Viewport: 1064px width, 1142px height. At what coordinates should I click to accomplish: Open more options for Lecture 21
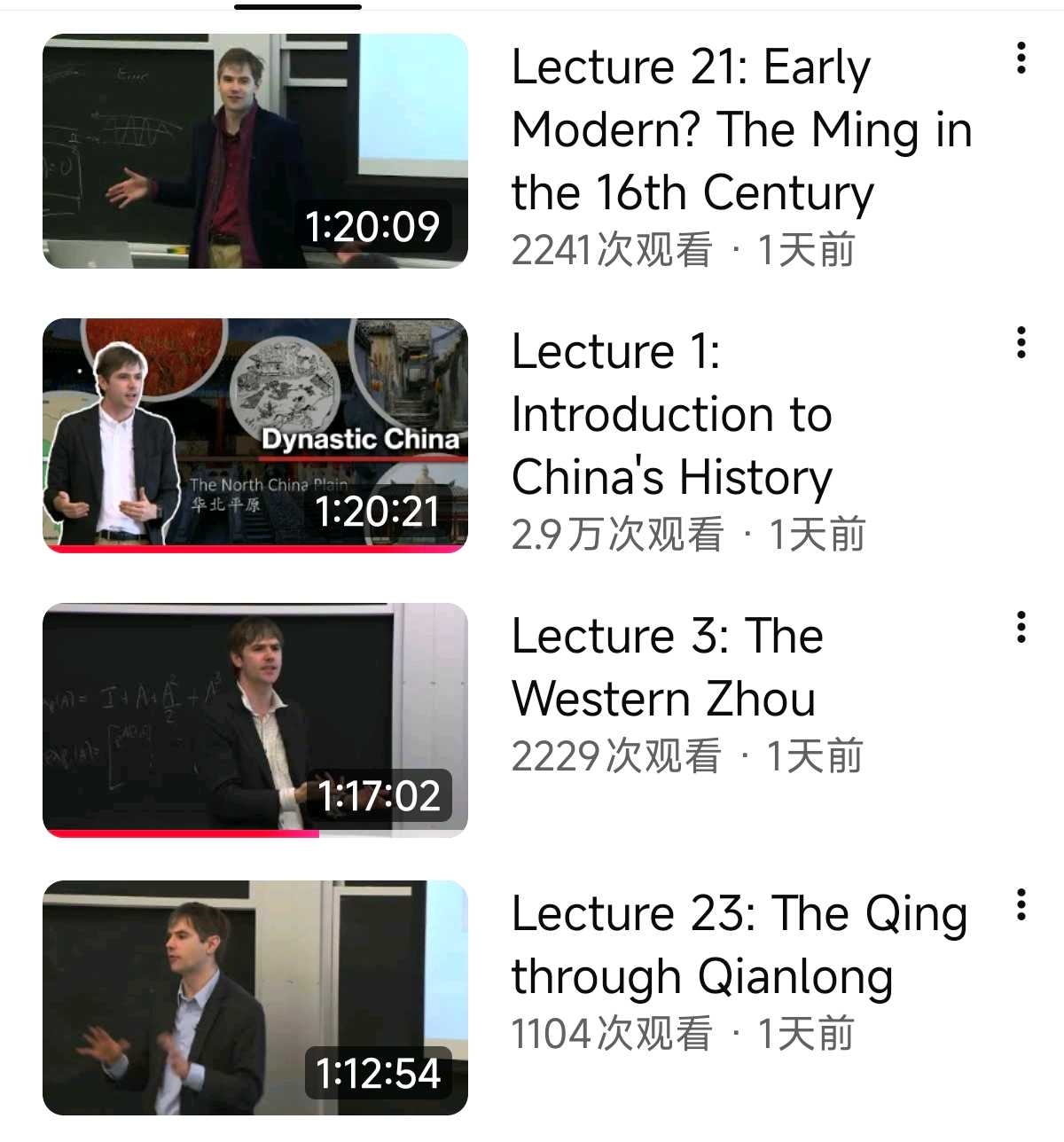1021,58
